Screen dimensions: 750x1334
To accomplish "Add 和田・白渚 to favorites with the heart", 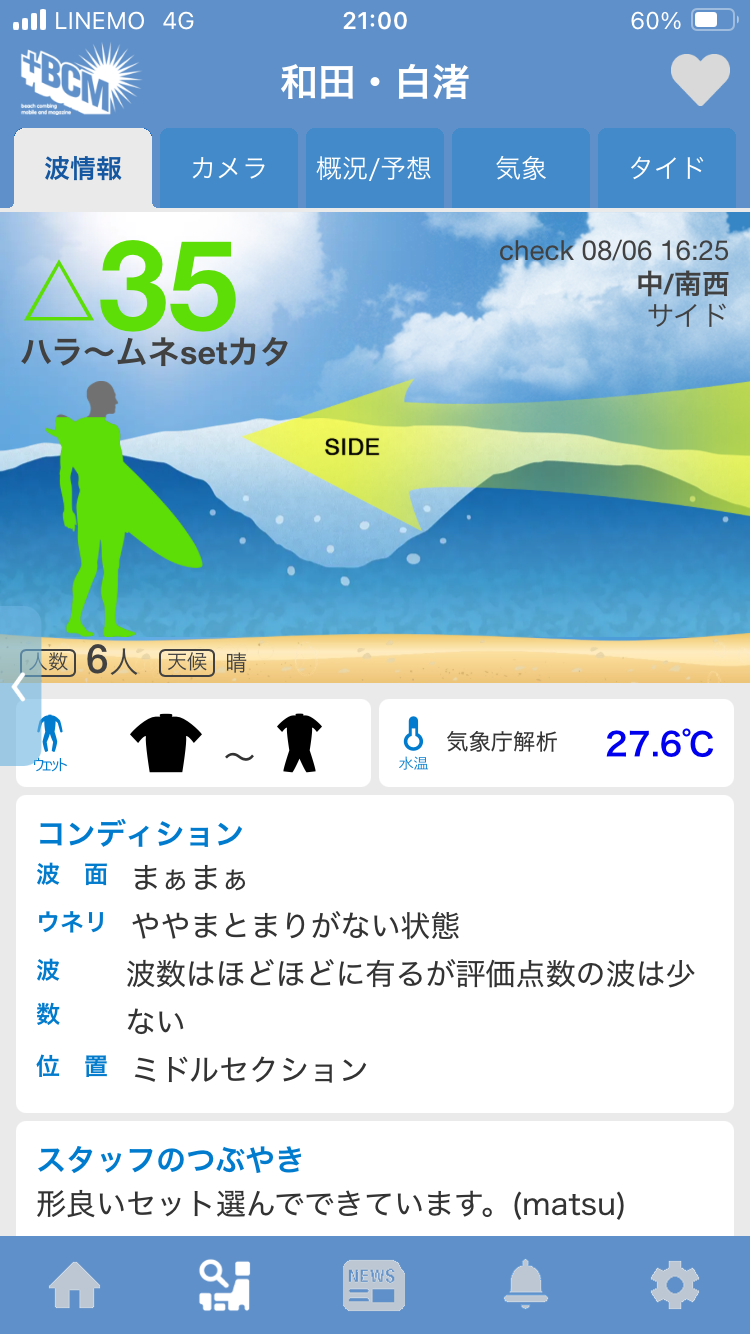I will pyautogui.click(x=699, y=80).
